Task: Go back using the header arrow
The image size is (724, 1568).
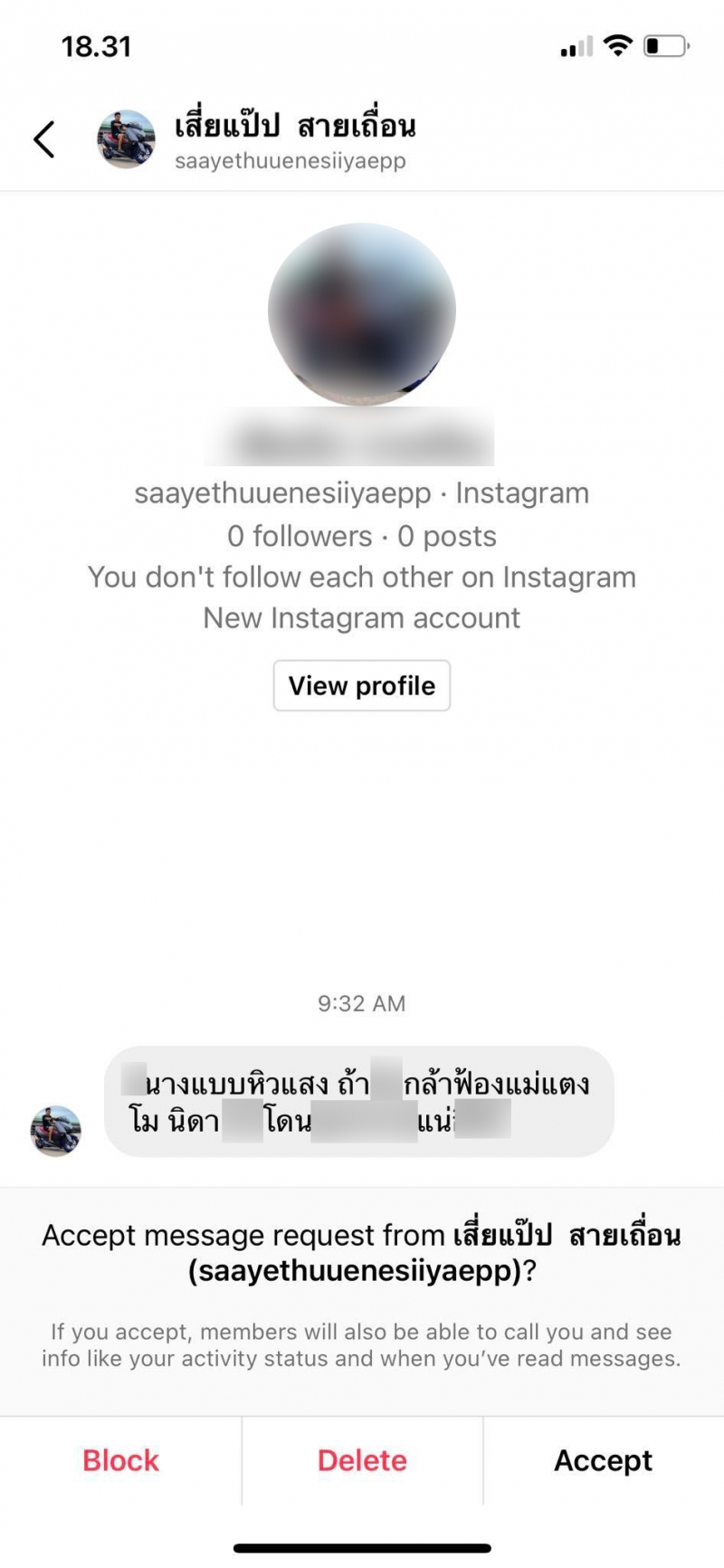Action: pos(43,139)
